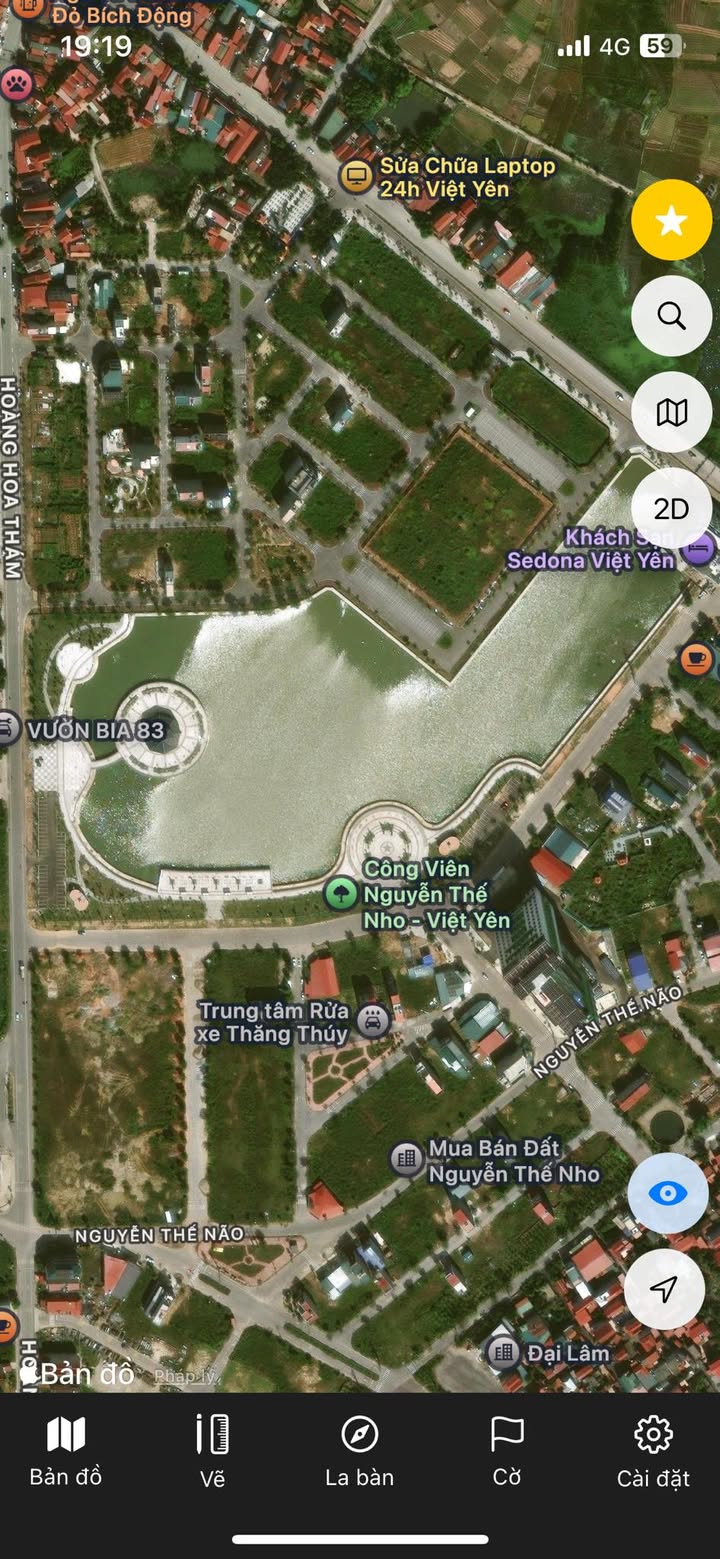Open Trung tâm Rửa xe Thăng Thúy marker

373,1021
